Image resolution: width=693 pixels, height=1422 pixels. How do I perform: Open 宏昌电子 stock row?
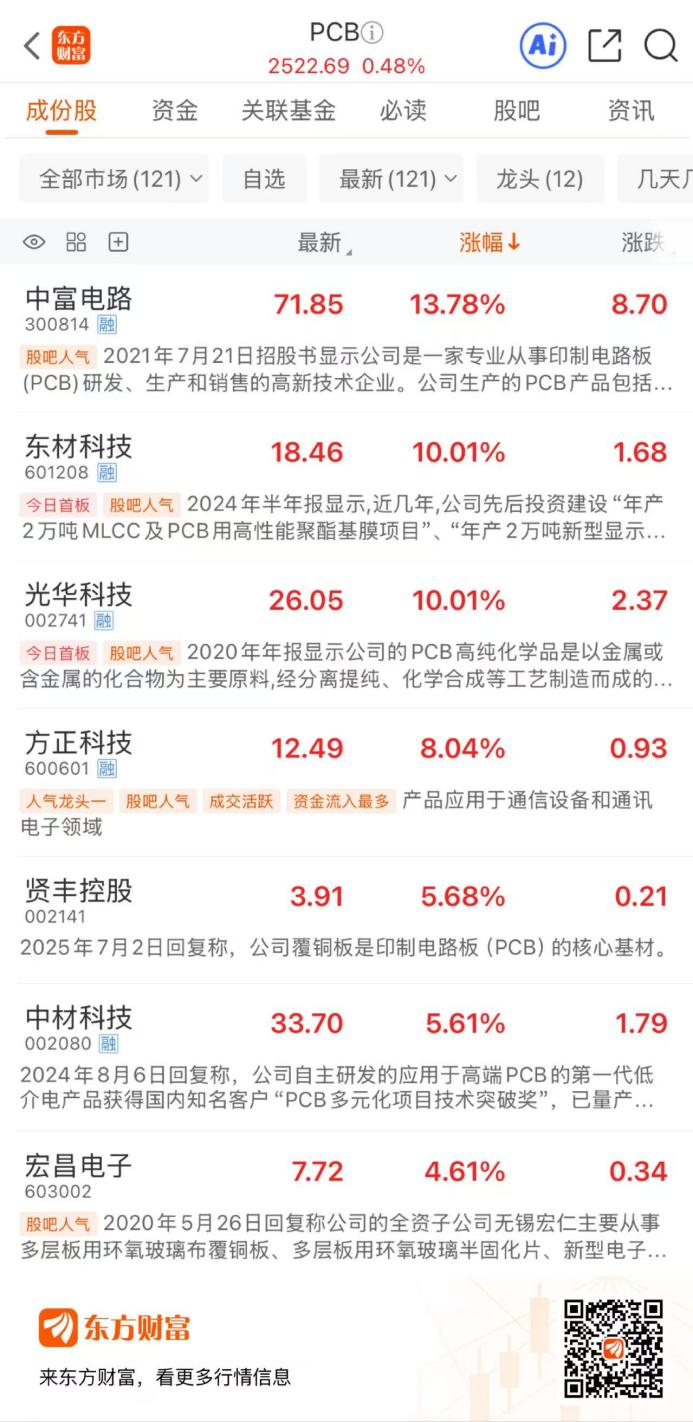coord(79,1166)
